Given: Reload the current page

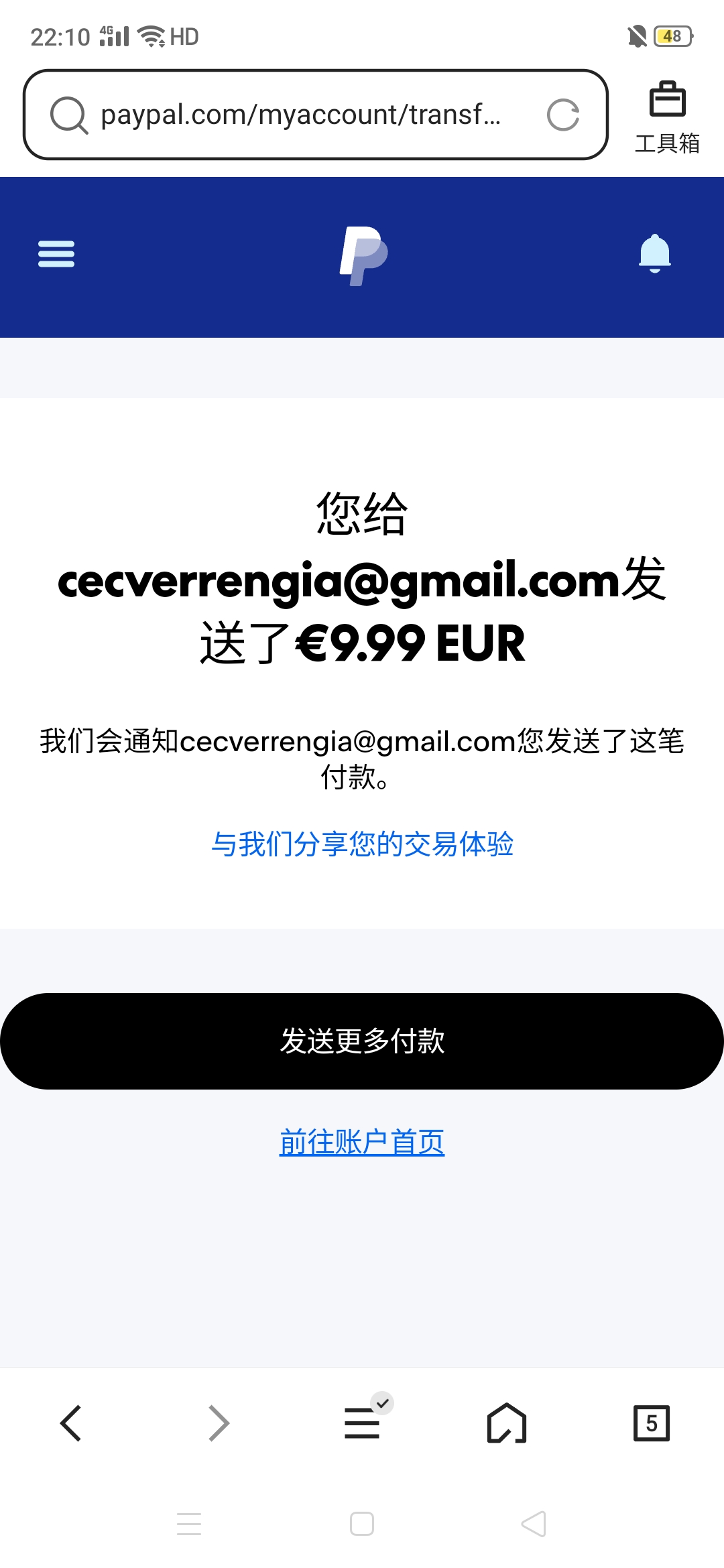Looking at the screenshot, I should 562,115.
